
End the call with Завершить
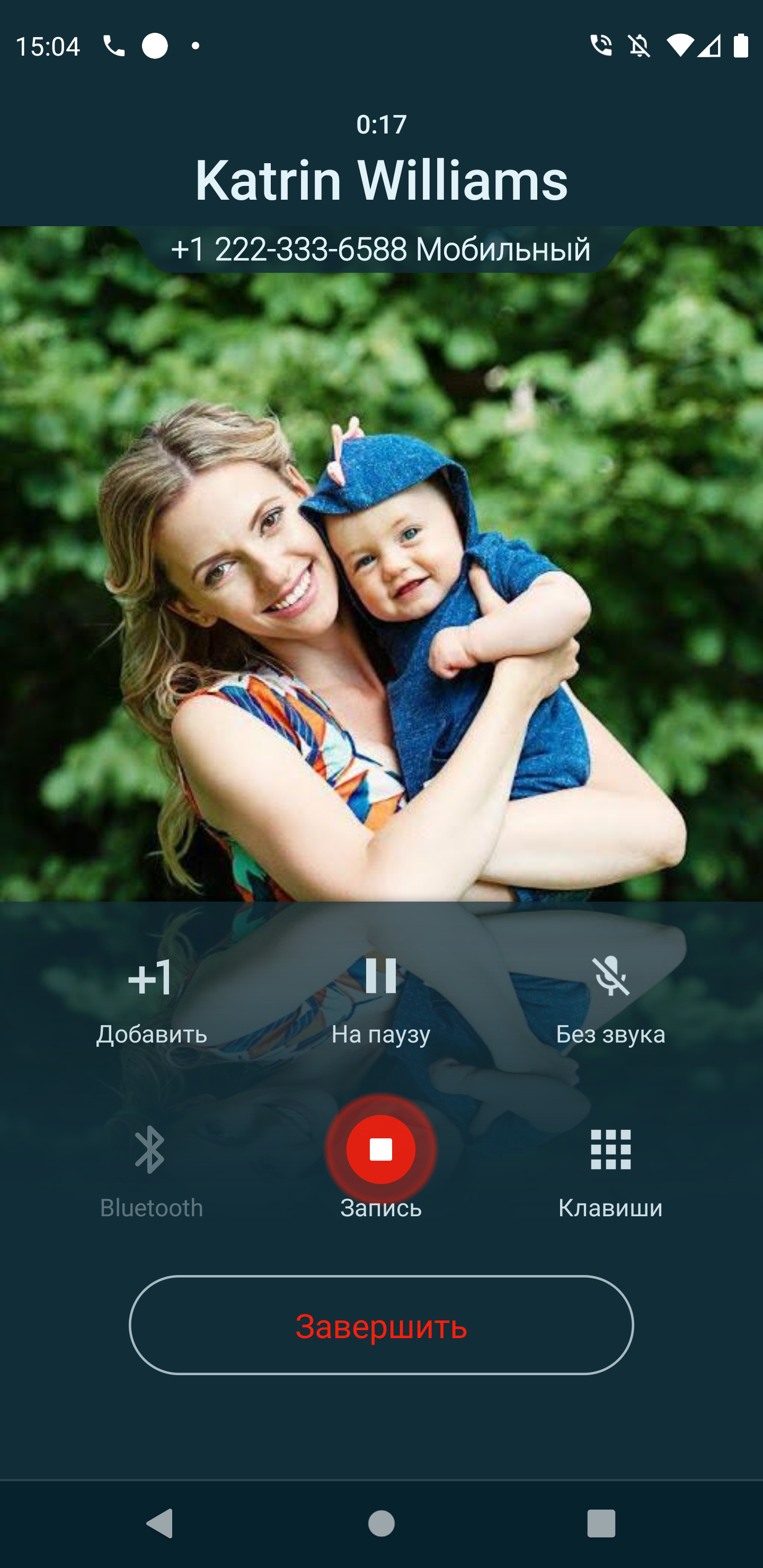381,1326
